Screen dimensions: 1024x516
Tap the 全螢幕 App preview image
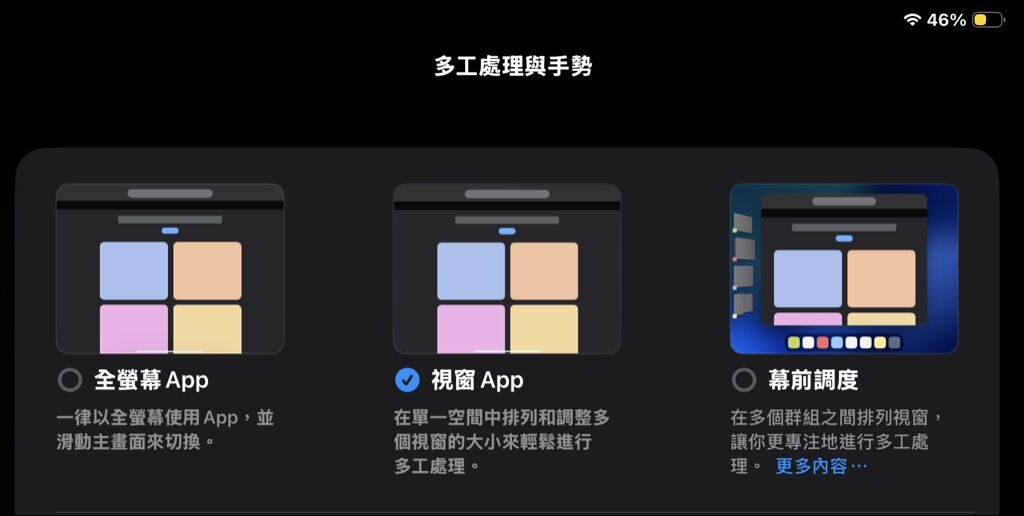pos(170,268)
